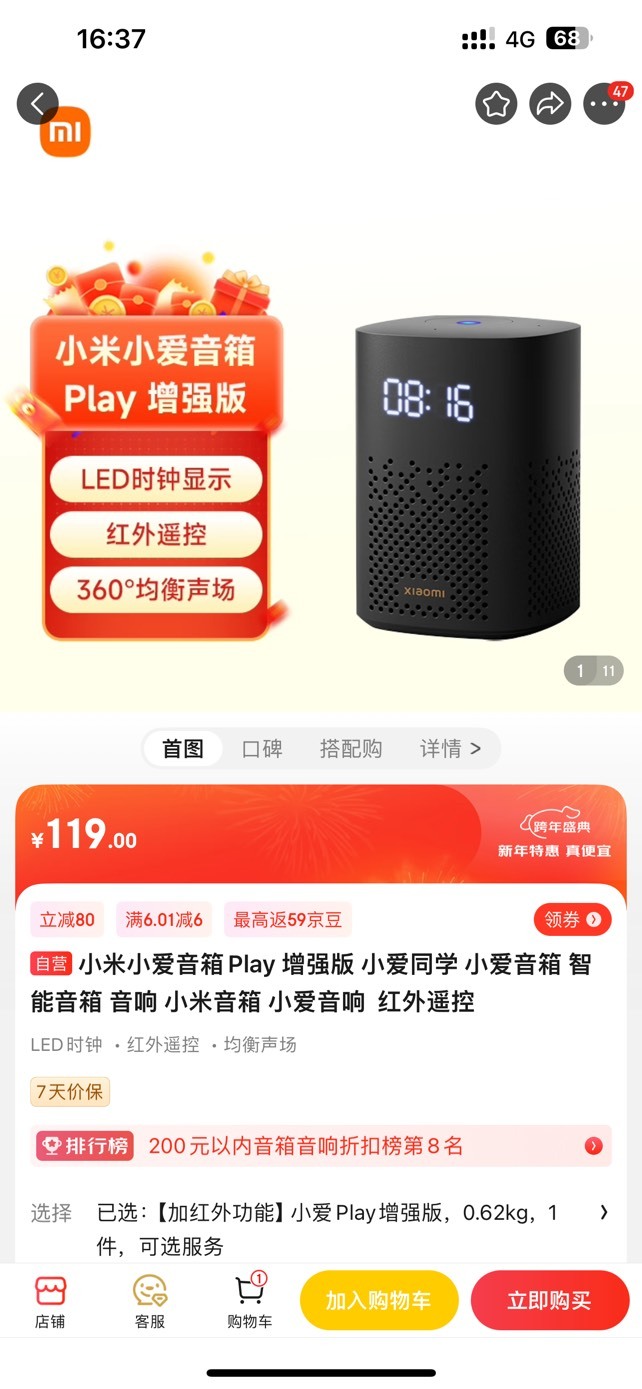The width and height of the screenshot is (642, 1389).
Task: Select the 首图 tab
Action: tap(183, 749)
